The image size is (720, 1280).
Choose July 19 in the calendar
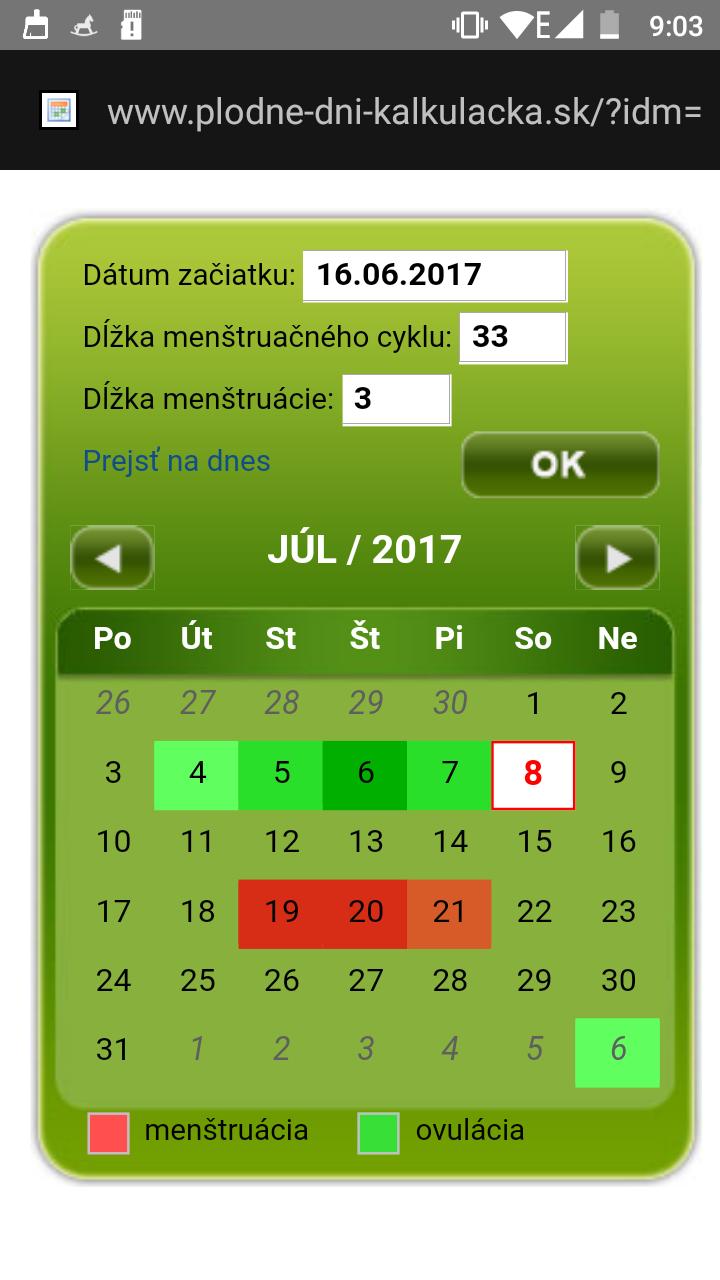[x=281, y=912]
